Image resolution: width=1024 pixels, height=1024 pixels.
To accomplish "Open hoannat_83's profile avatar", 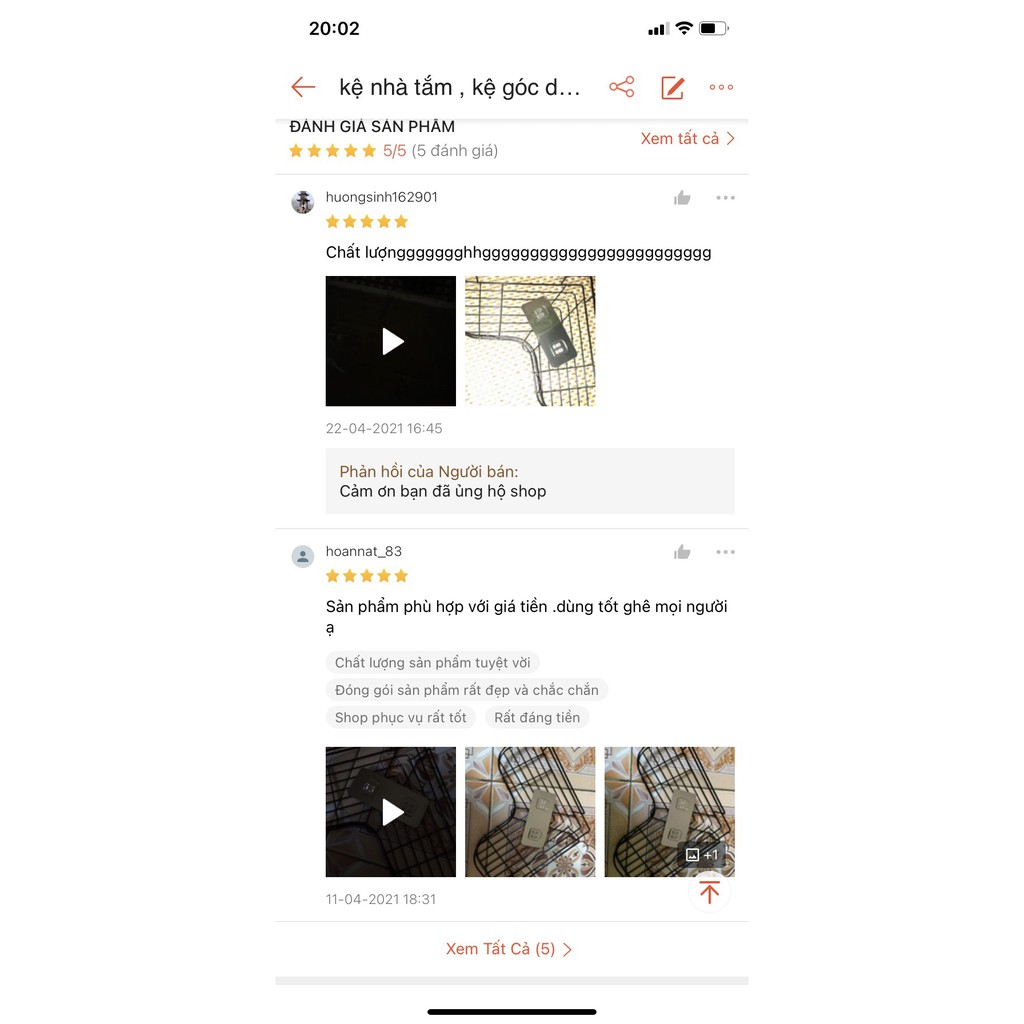I will pos(303,556).
